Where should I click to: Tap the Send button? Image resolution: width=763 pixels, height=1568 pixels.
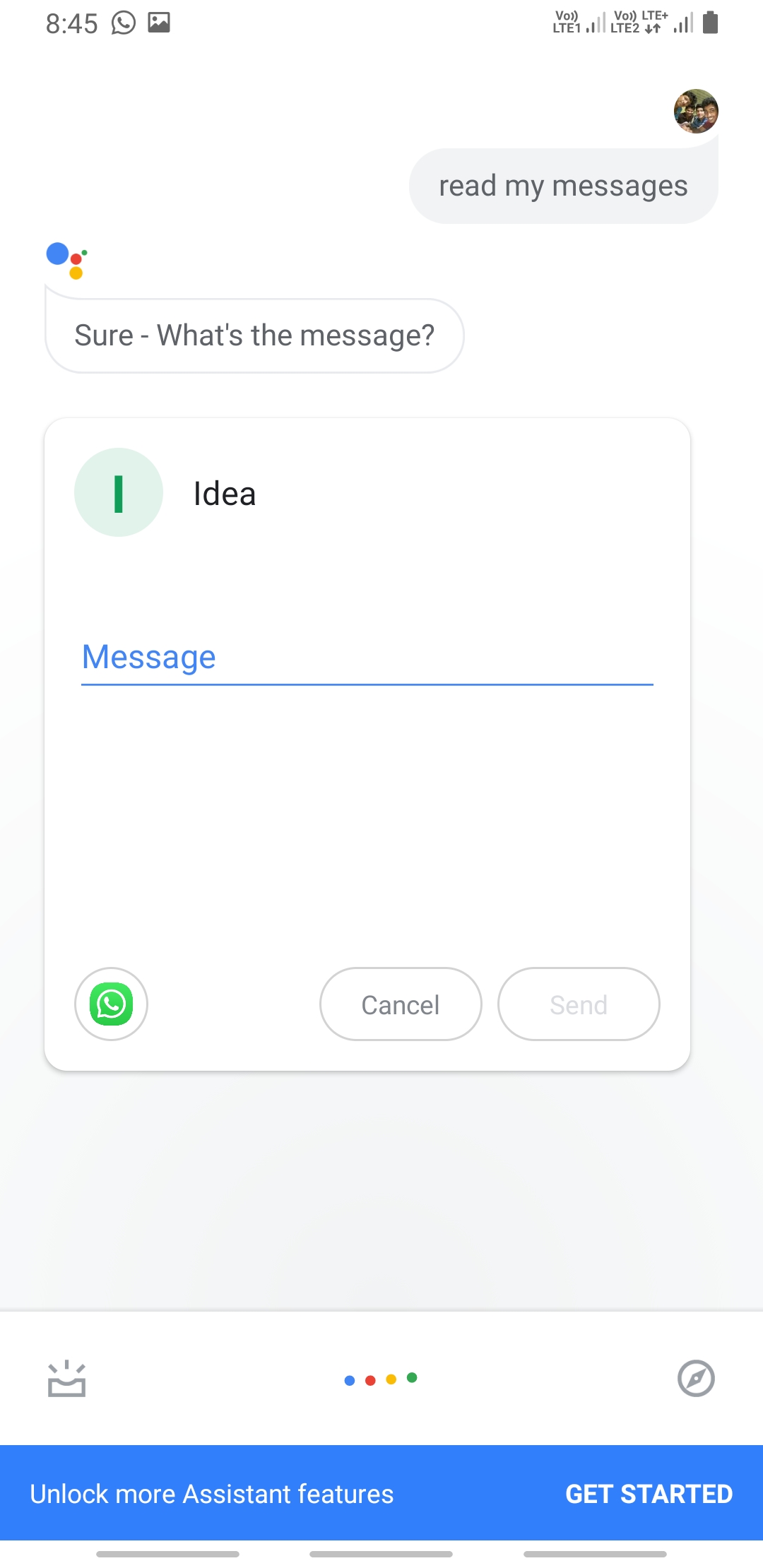point(579,1004)
